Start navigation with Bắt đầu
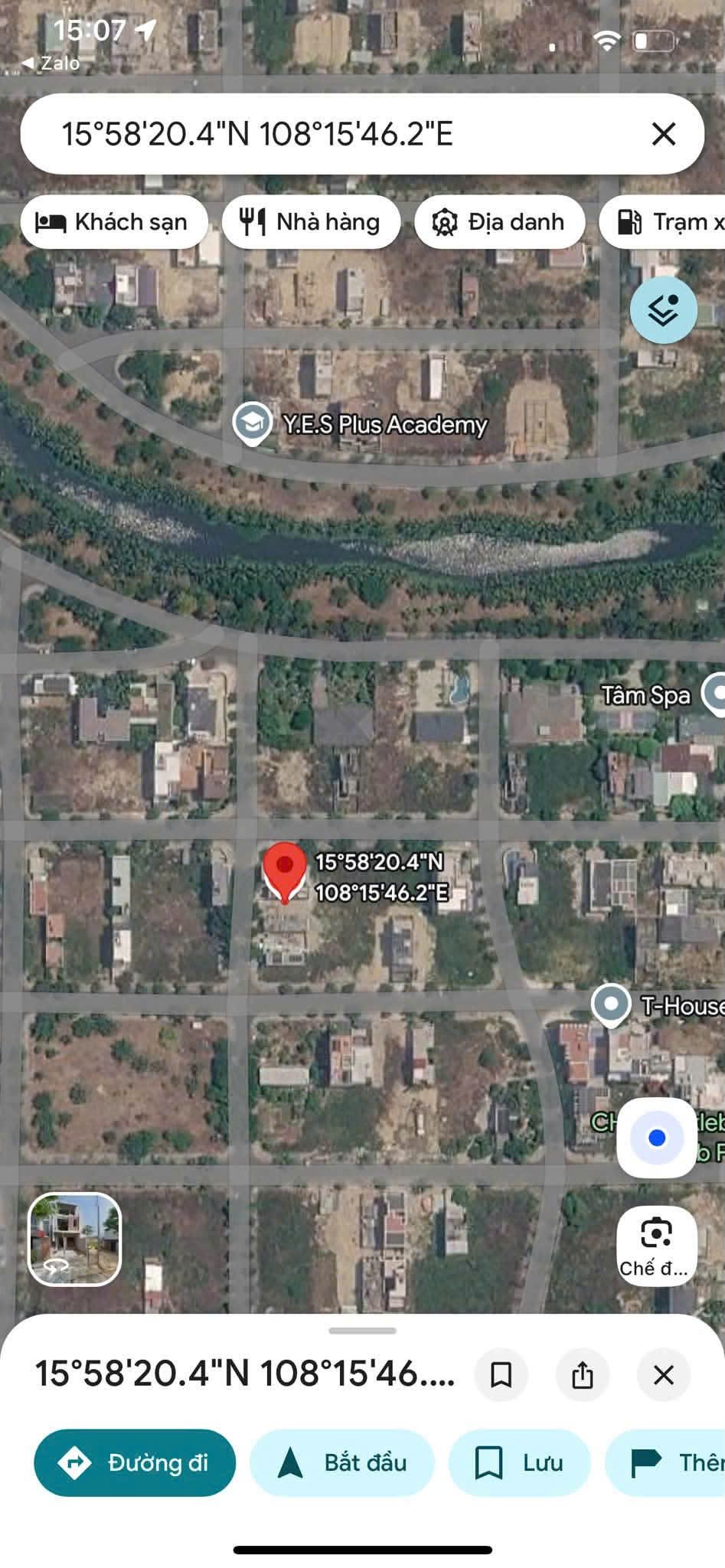 pos(341,1462)
